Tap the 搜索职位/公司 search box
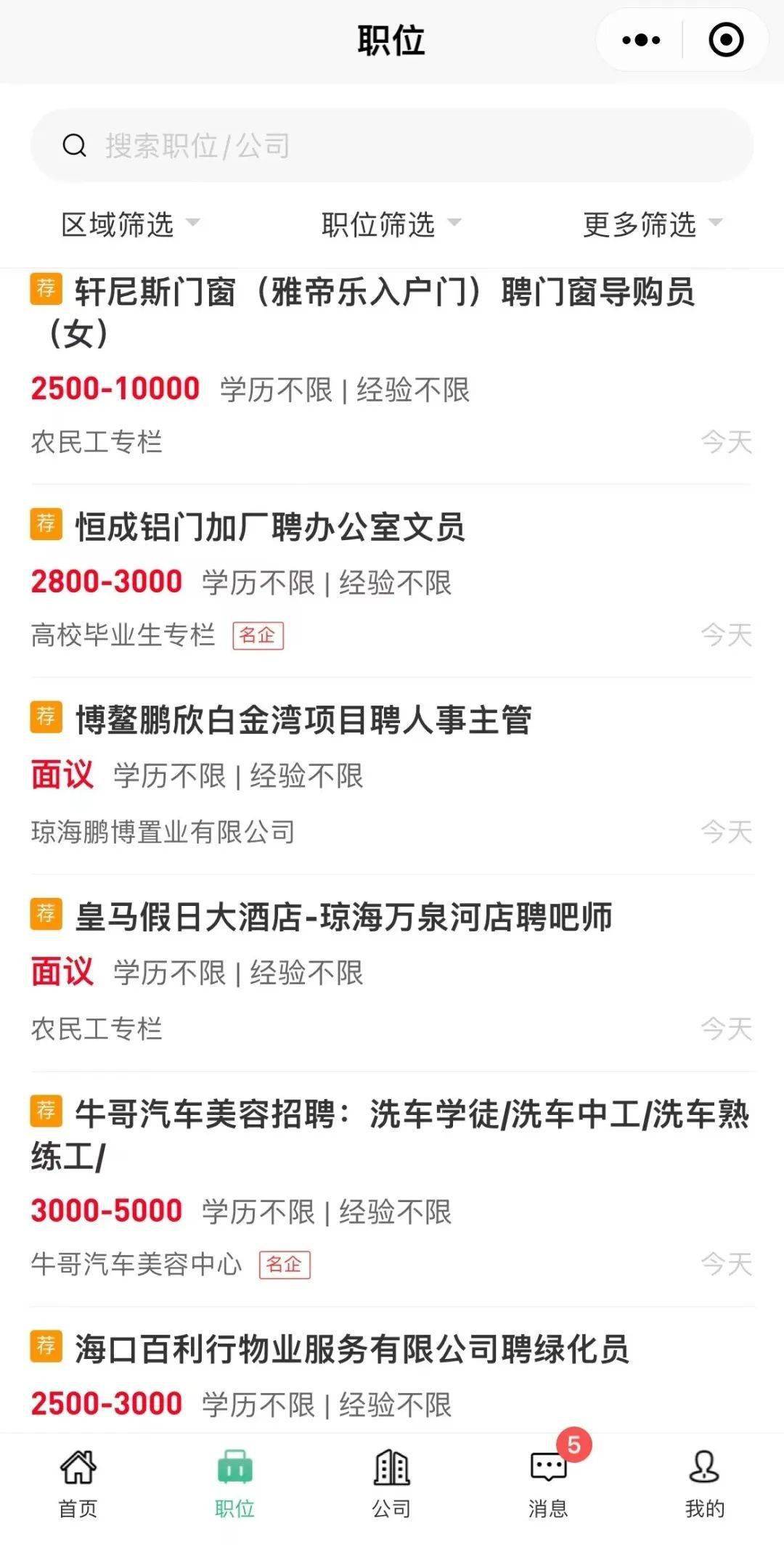 pyautogui.click(x=392, y=145)
